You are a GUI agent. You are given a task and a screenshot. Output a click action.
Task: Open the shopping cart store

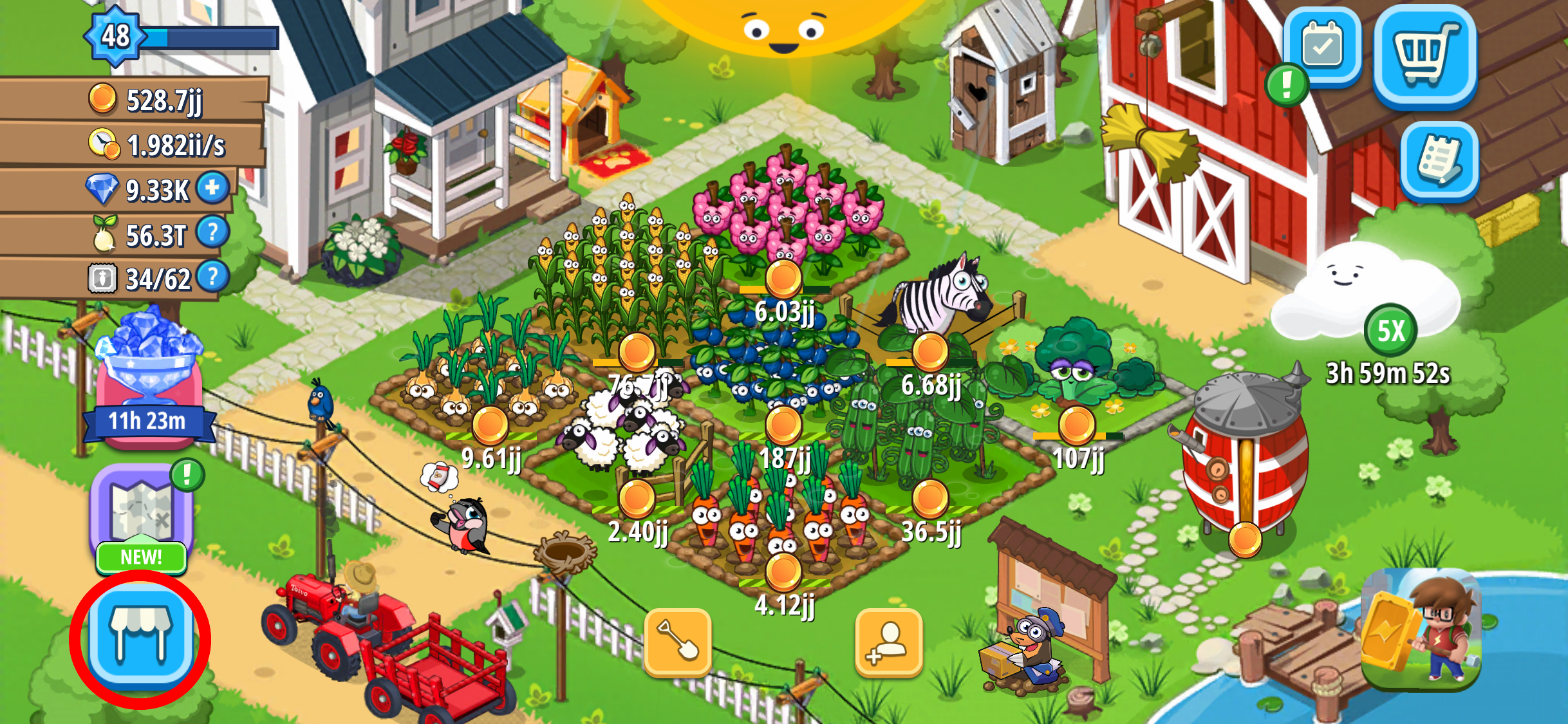pos(1425,56)
